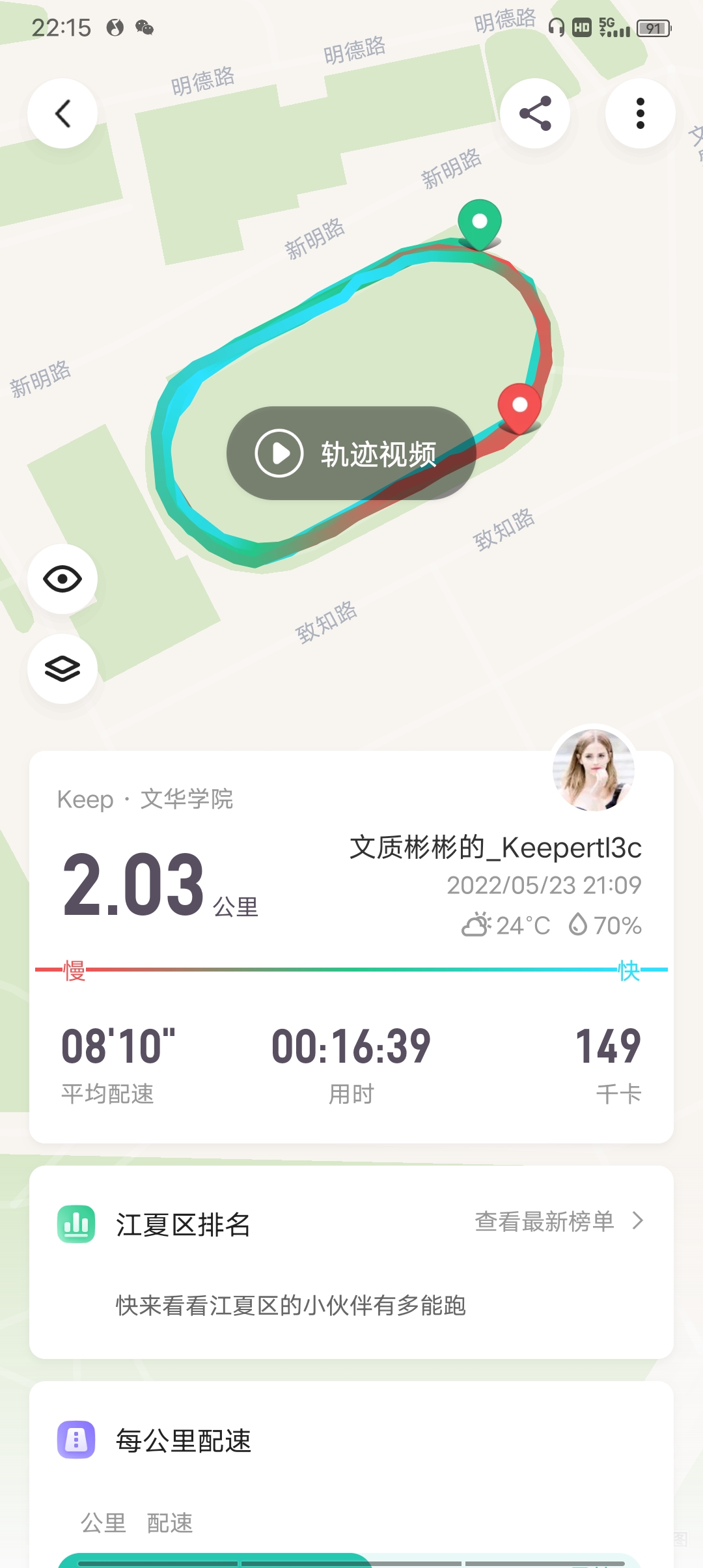The width and height of the screenshot is (703, 1568).
Task: Open the map layers option
Action: [62, 669]
